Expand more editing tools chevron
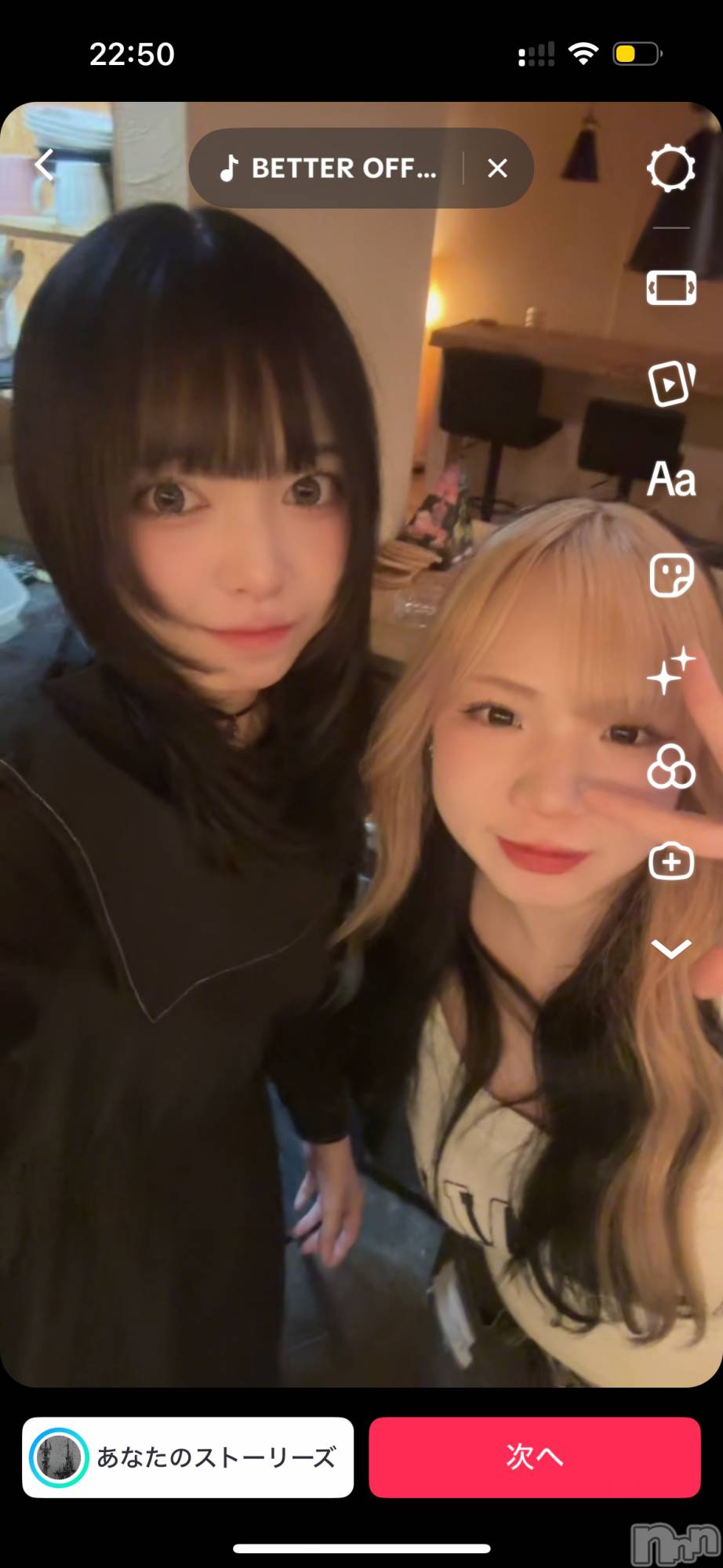Viewport: 723px width, 1568px height. click(670, 949)
